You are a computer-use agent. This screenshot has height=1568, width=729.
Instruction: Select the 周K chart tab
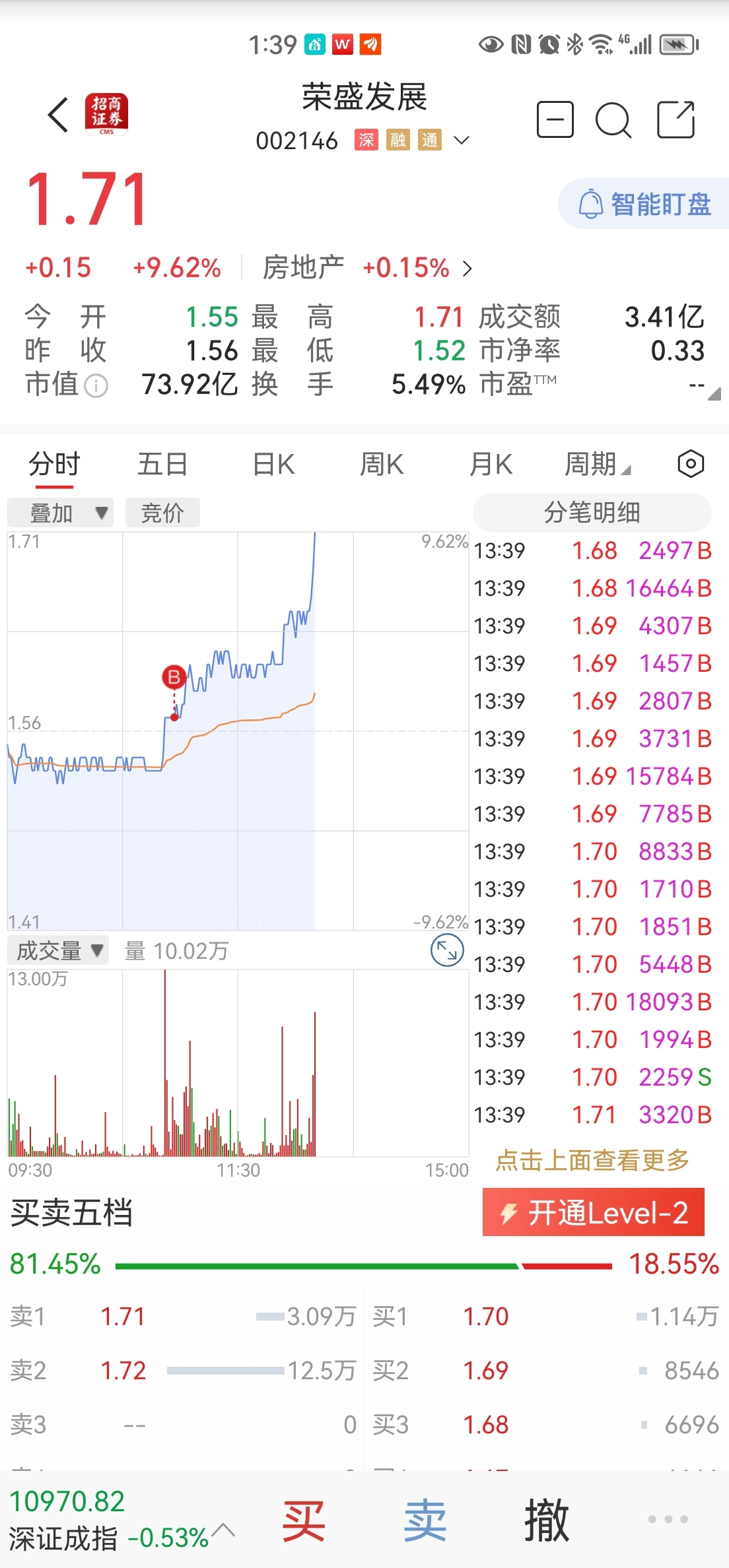tap(382, 465)
